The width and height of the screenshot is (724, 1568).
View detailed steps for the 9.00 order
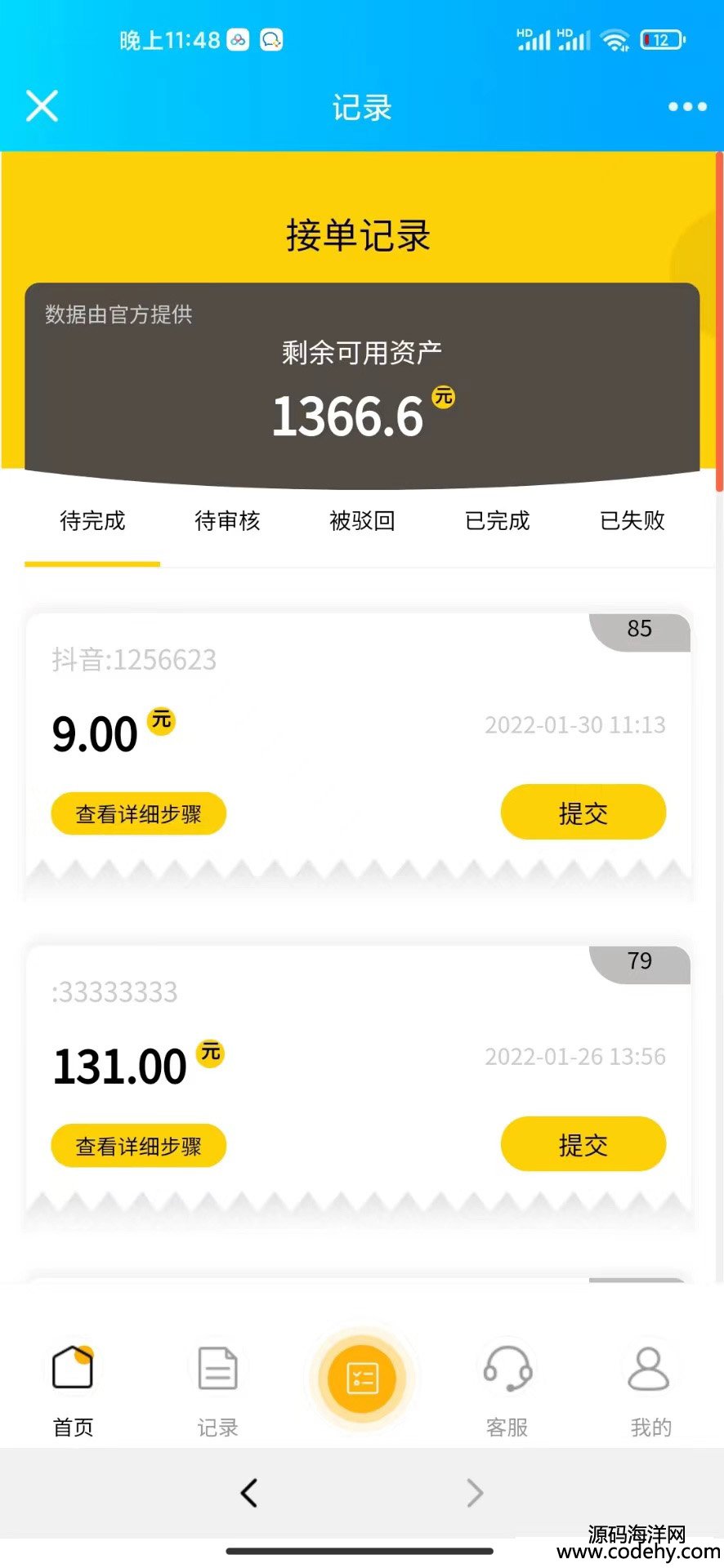pos(138,814)
